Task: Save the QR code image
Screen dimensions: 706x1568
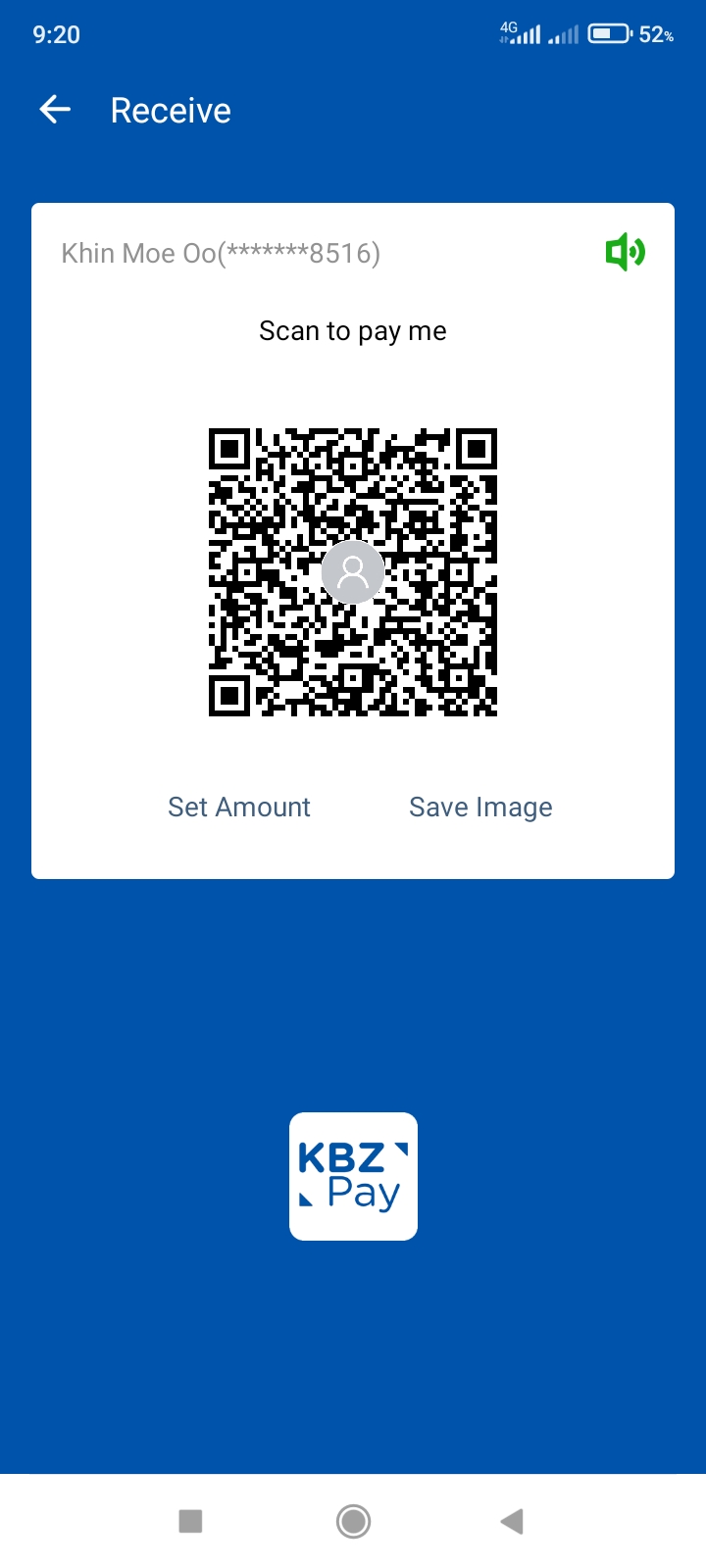Action: tap(480, 807)
